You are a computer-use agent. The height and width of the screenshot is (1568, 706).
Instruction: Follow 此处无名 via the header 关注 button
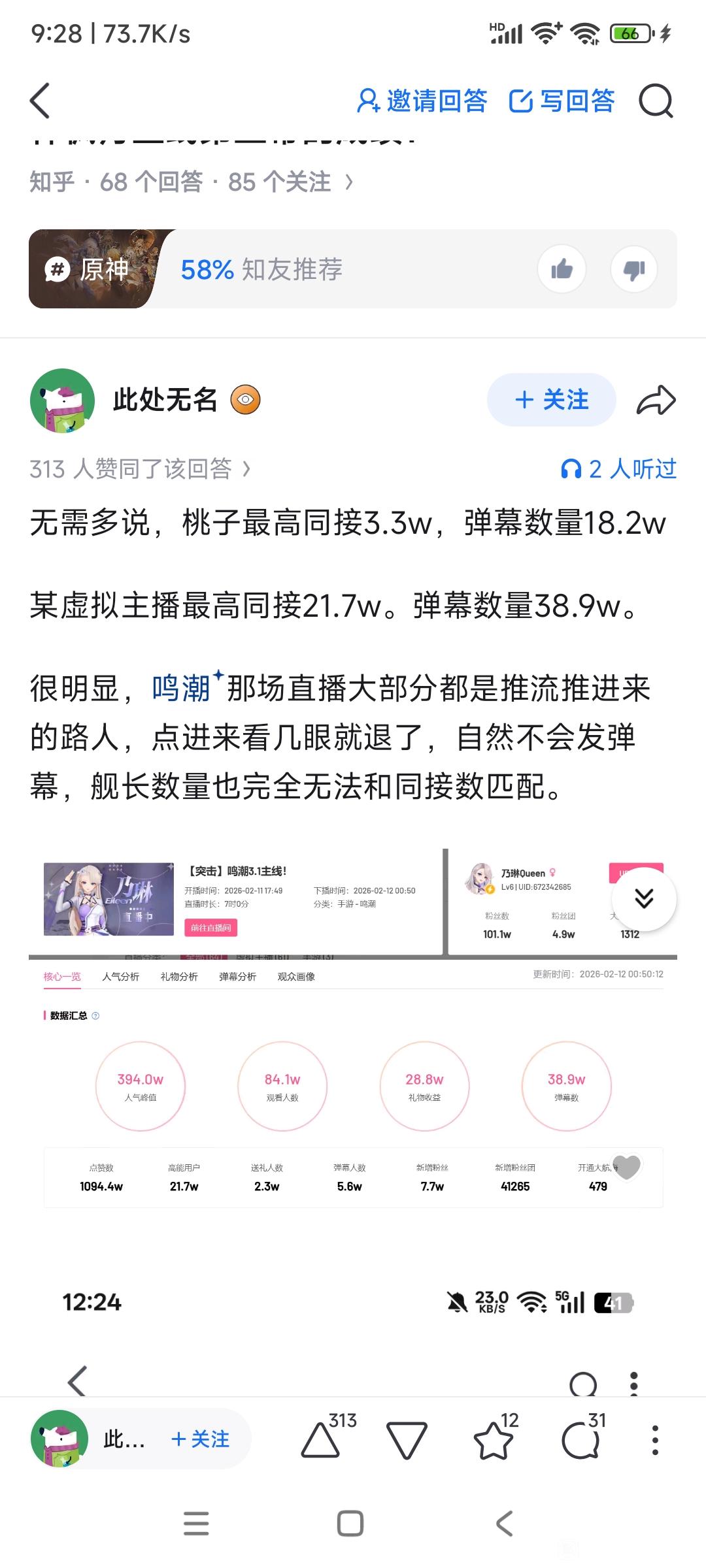coord(551,399)
